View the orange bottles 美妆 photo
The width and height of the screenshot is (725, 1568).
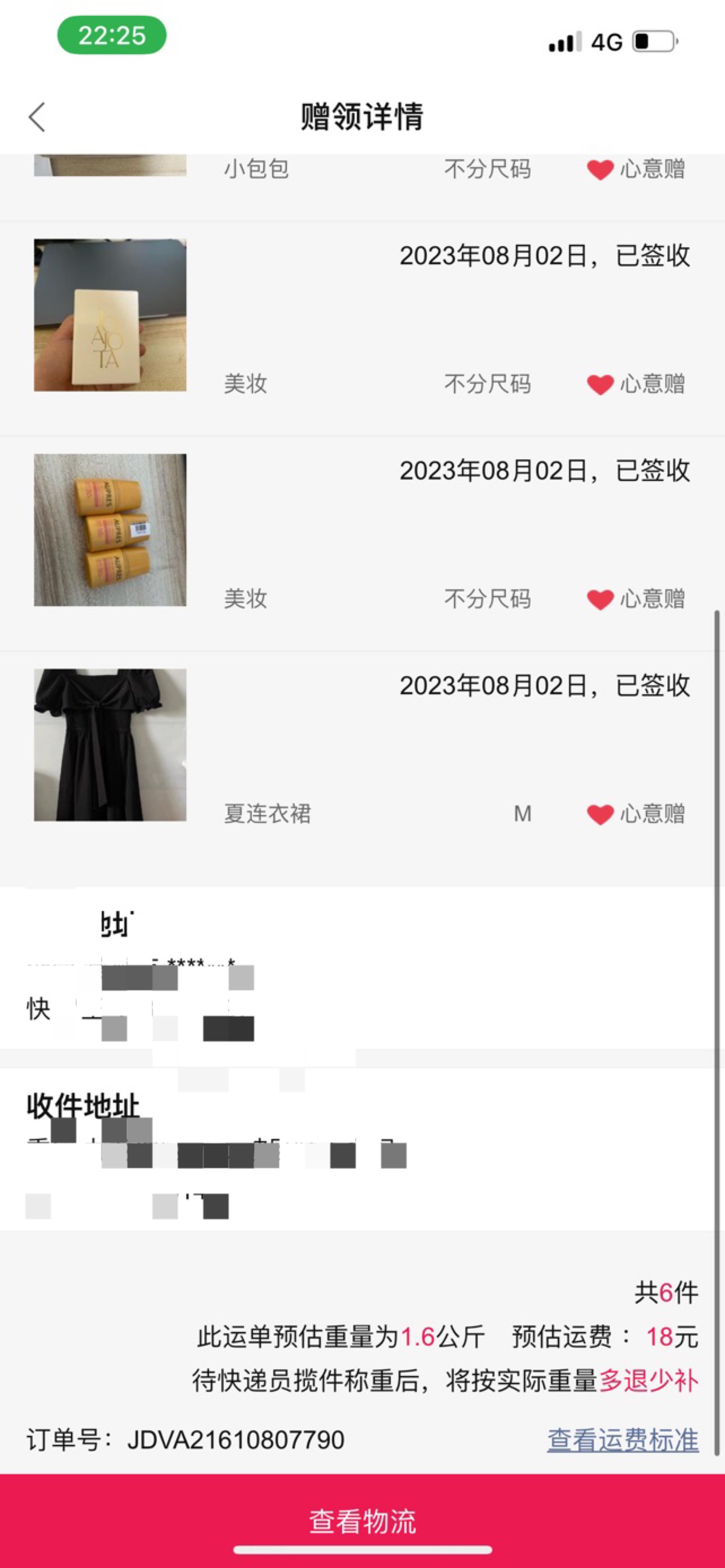pyautogui.click(x=110, y=530)
